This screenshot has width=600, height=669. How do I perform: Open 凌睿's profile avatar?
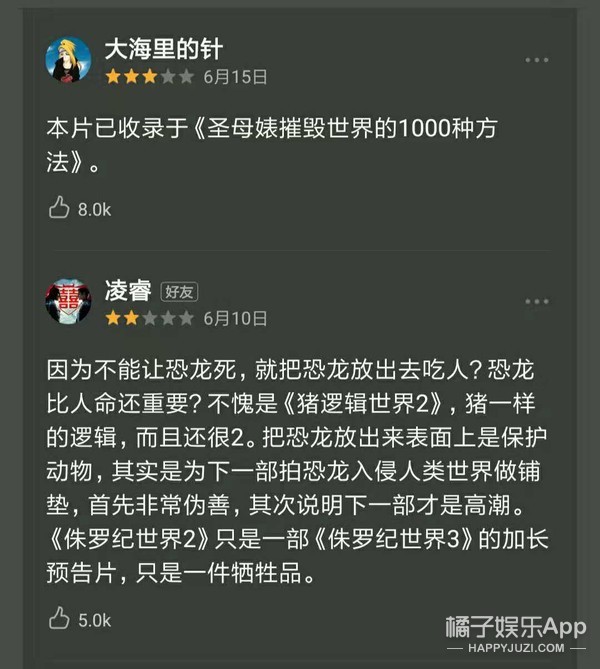tap(68, 301)
